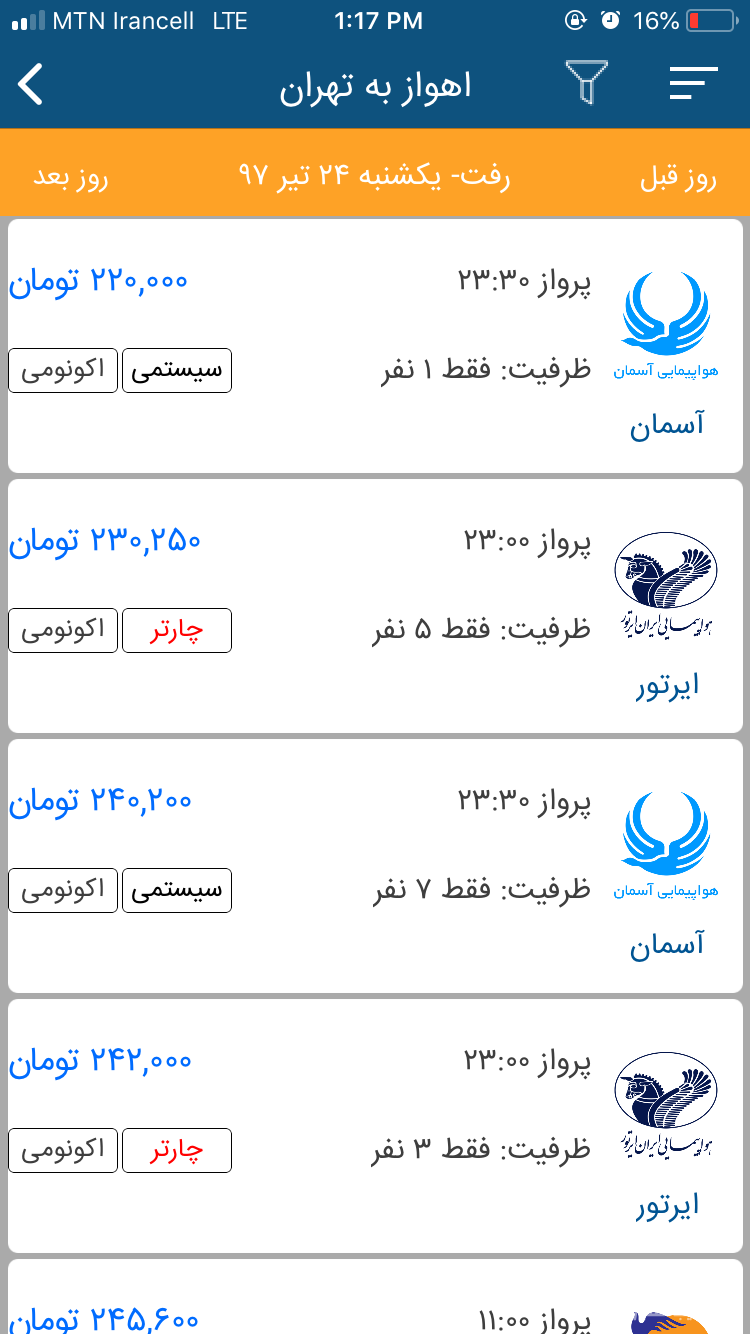Select the چارتر tag on the Iran Airtour flight
The width and height of the screenshot is (750, 1334).
tap(176, 630)
